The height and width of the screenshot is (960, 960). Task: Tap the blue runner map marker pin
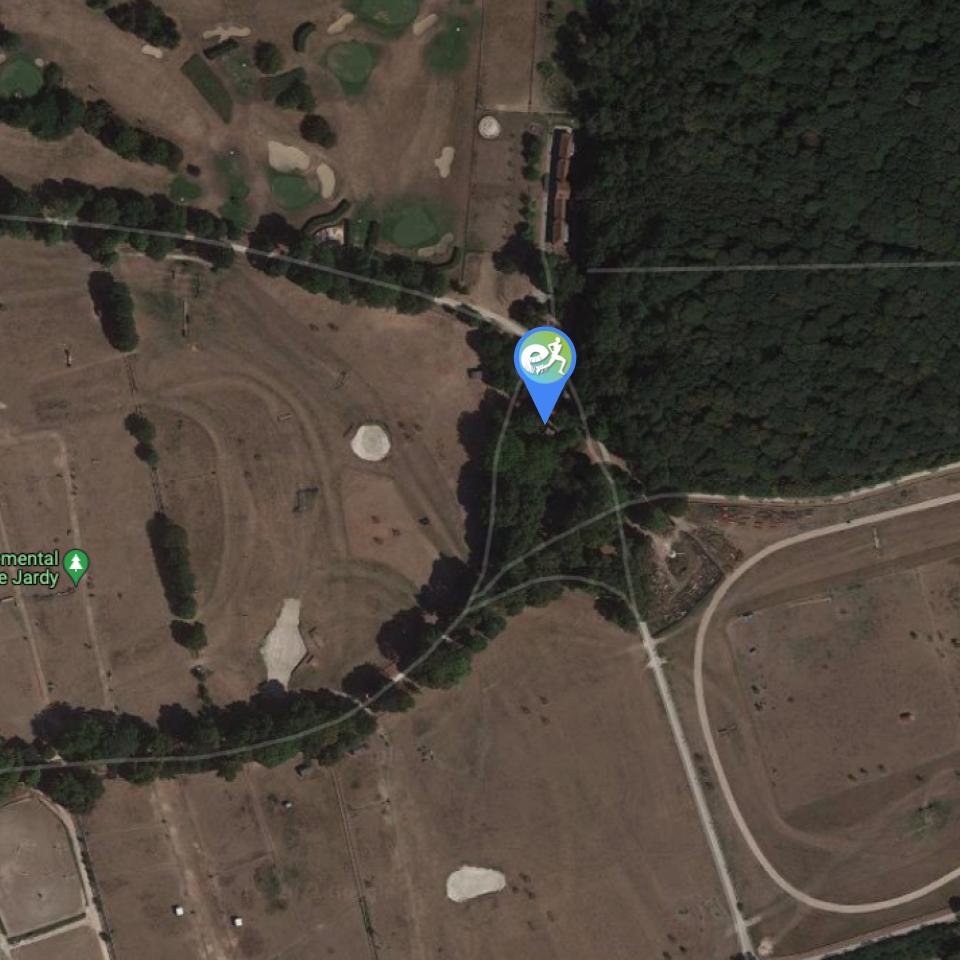[x=545, y=359]
